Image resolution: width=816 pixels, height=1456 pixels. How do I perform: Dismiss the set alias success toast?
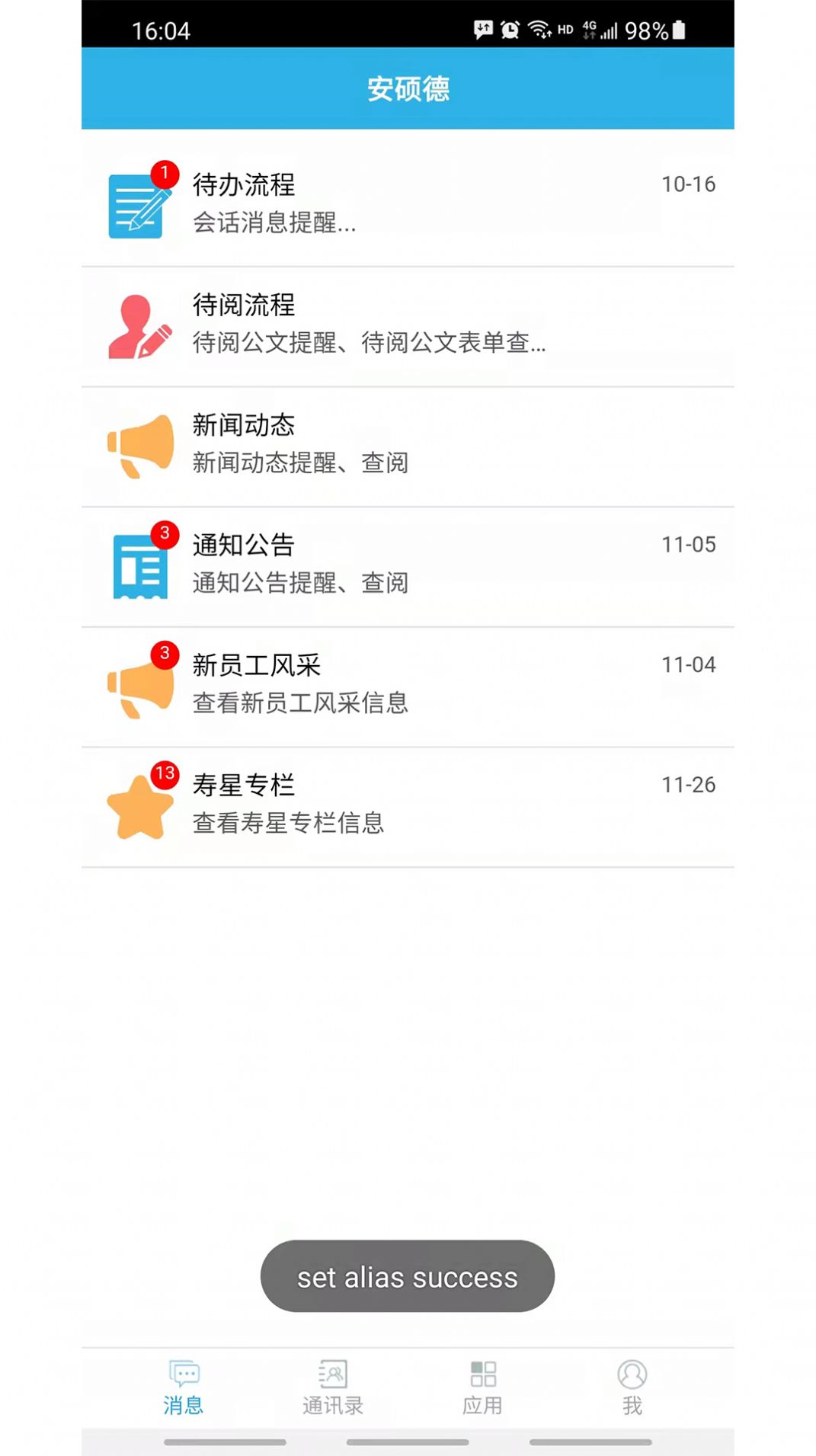point(406,1277)
